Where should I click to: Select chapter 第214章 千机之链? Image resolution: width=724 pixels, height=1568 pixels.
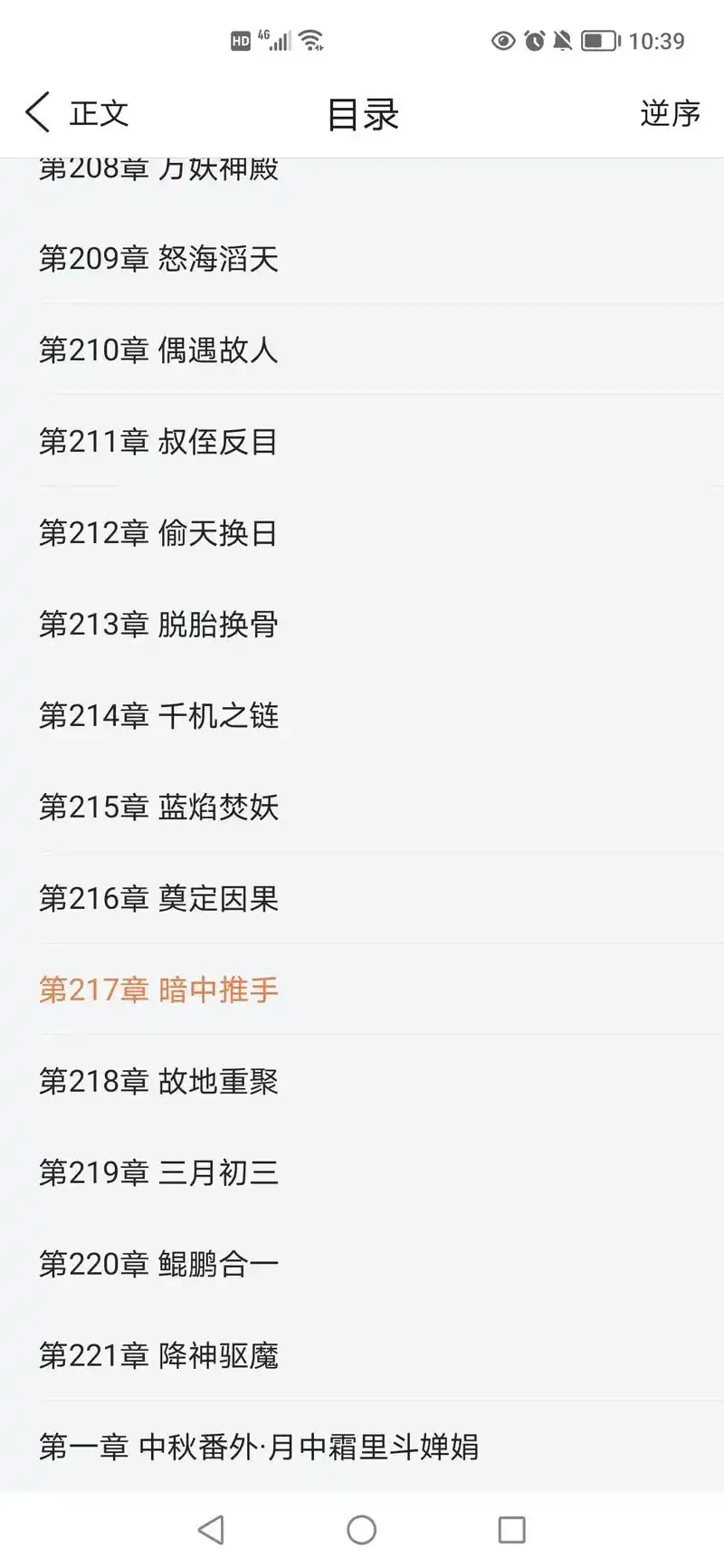pyautogui.click(x=159, y=716)
